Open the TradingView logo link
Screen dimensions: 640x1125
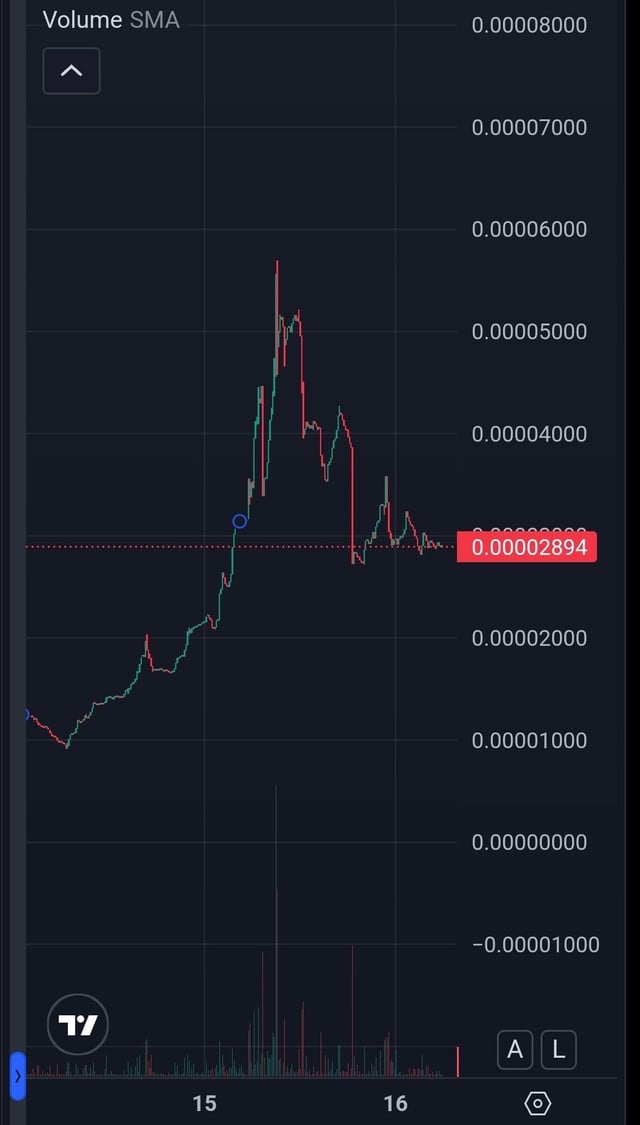point(78,1025)
